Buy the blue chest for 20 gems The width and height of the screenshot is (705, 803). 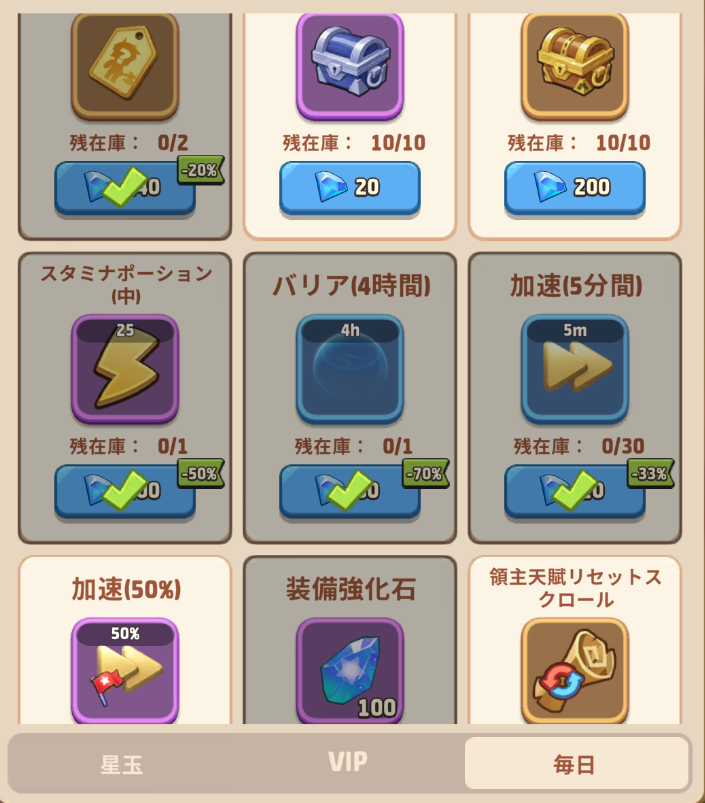pyautogui.click(x=349, y=187)
